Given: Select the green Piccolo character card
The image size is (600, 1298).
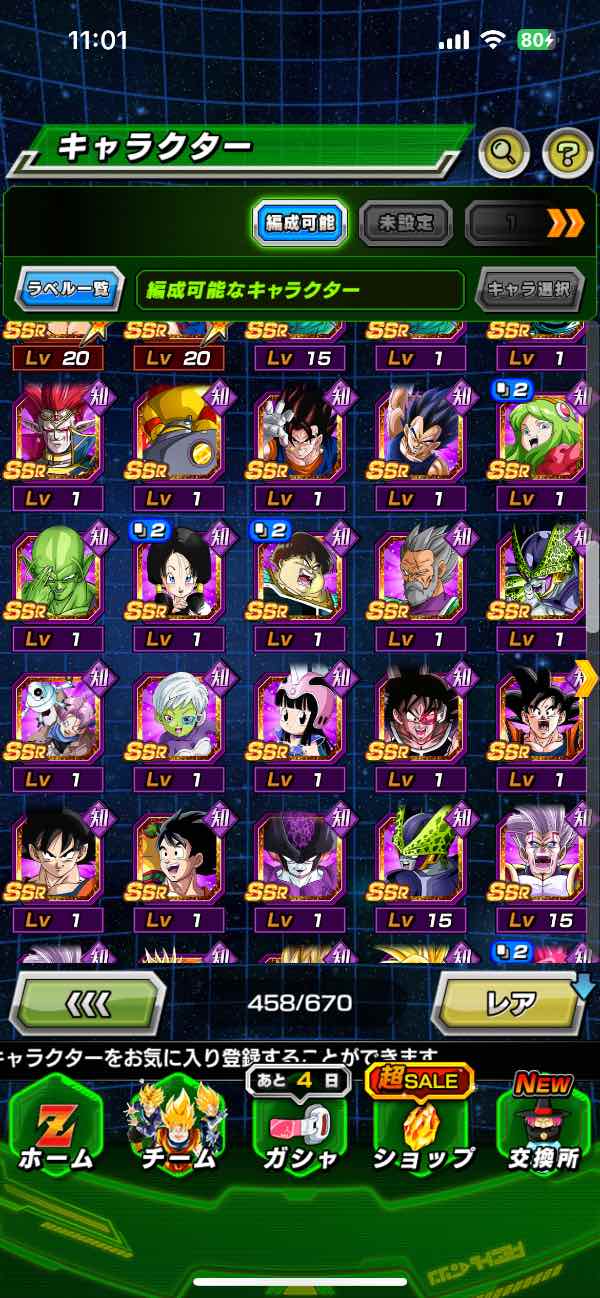Looking at the screenshot, I should pos(57,575).
